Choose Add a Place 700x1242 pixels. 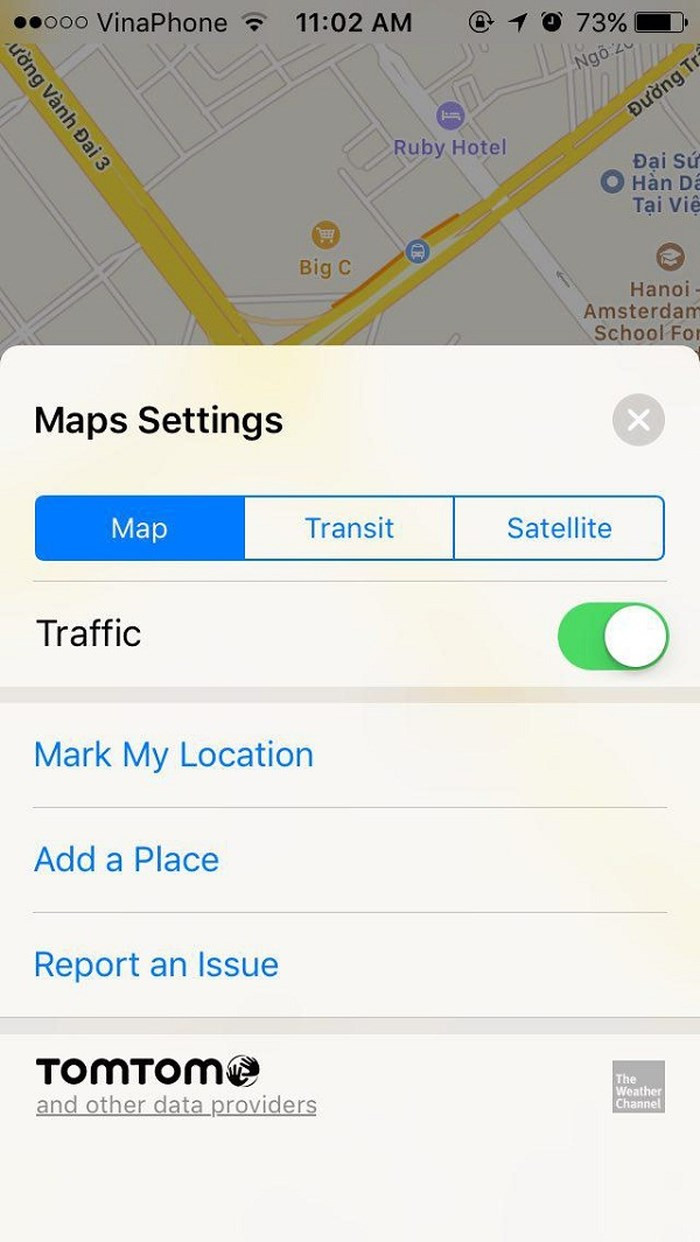click(x=127, y=860)
